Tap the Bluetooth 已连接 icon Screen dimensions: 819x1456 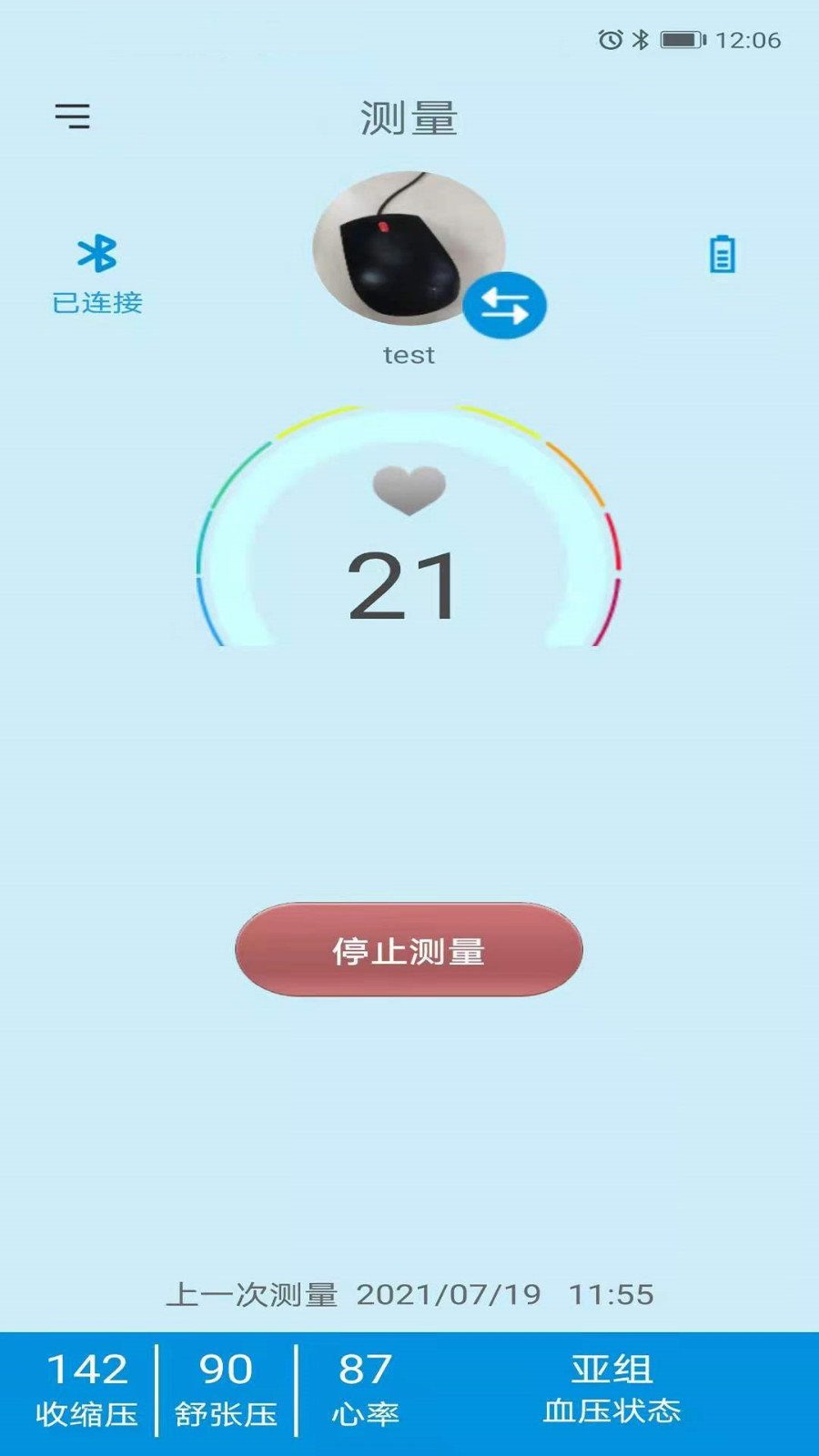(97, 255)
